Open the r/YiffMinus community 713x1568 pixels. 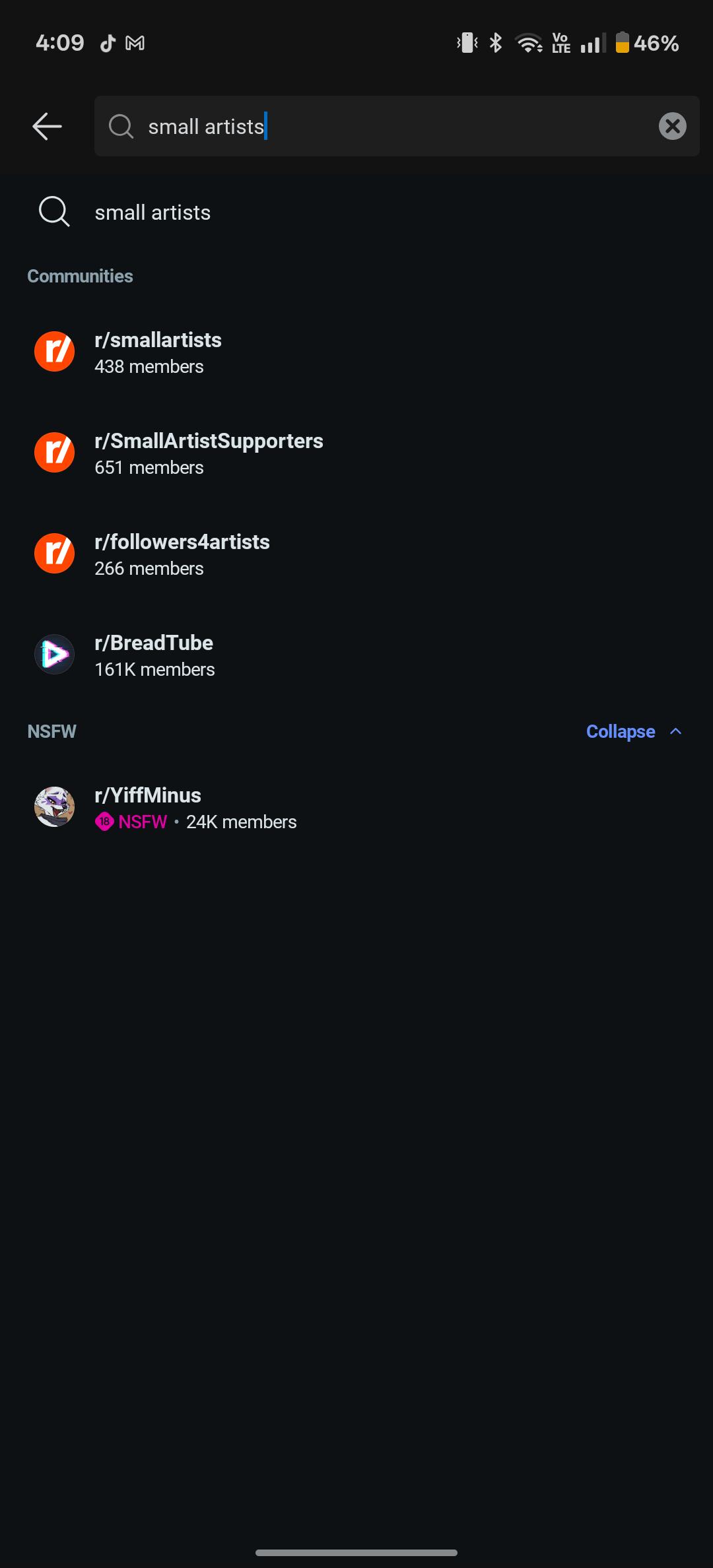coord(356,808)
